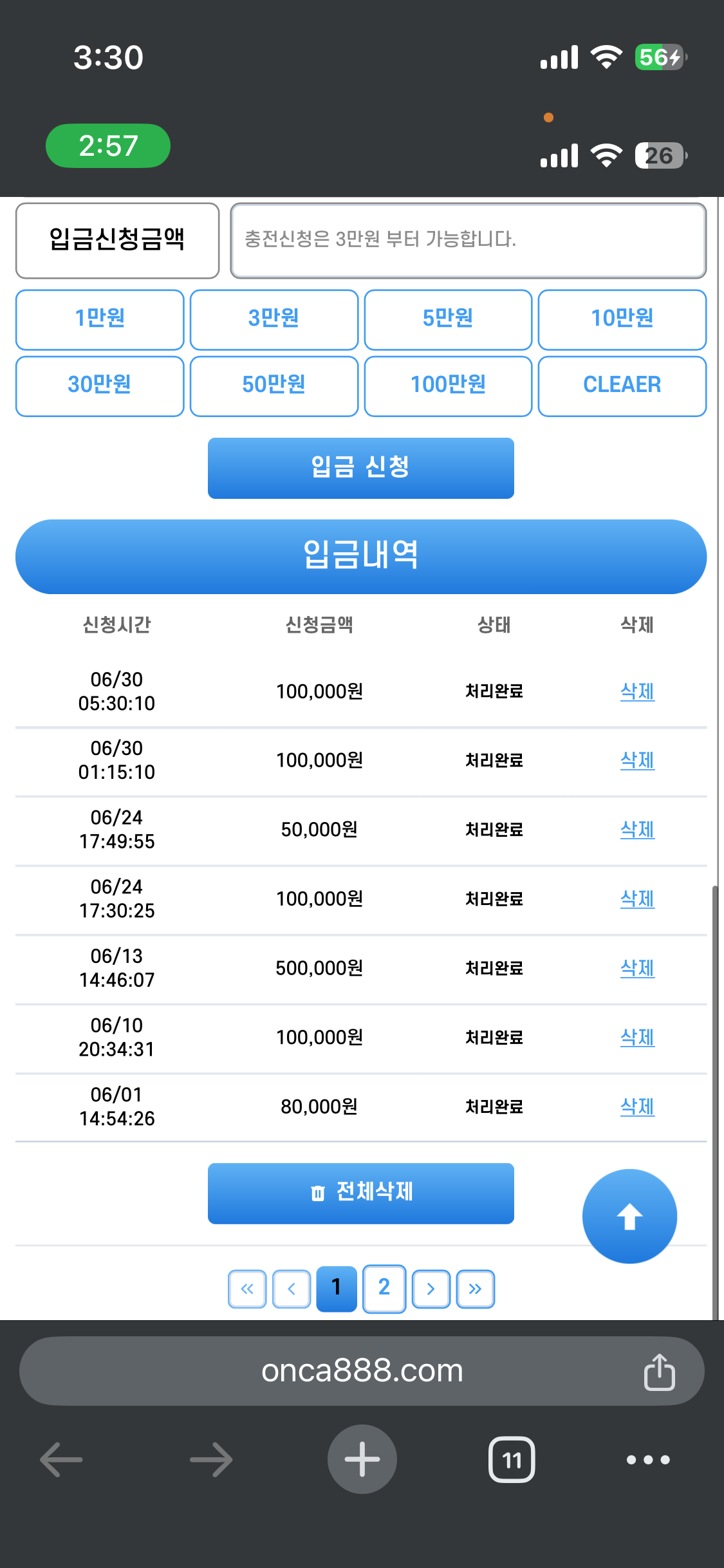The width and height of the screenshot is (724, 1568).
Task: Select the 50만원 amount button
Action: 274,386
